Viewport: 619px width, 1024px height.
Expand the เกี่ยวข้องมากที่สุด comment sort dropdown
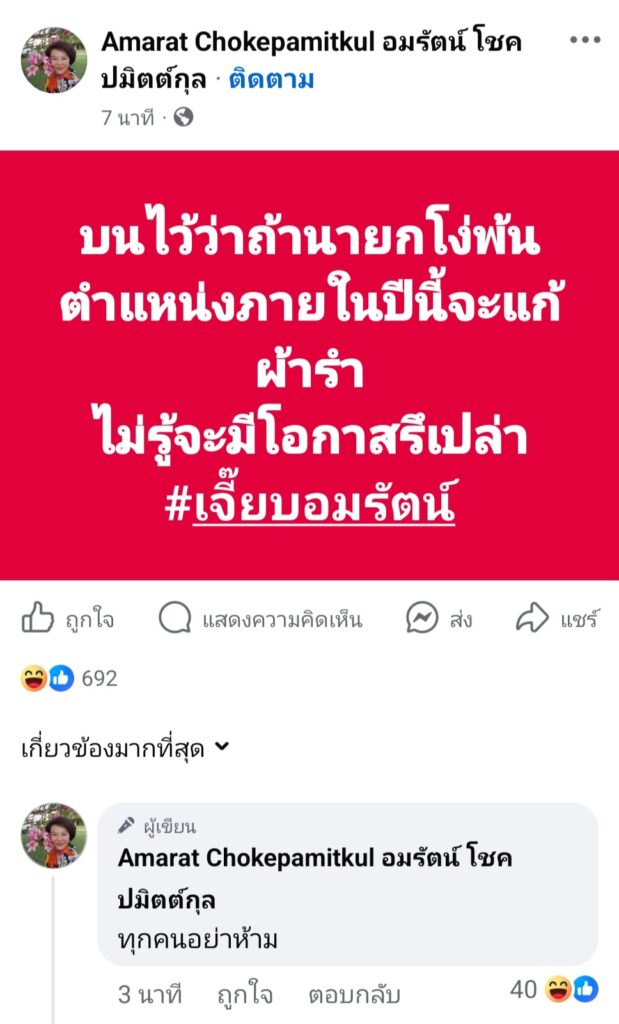pos(125,747)
